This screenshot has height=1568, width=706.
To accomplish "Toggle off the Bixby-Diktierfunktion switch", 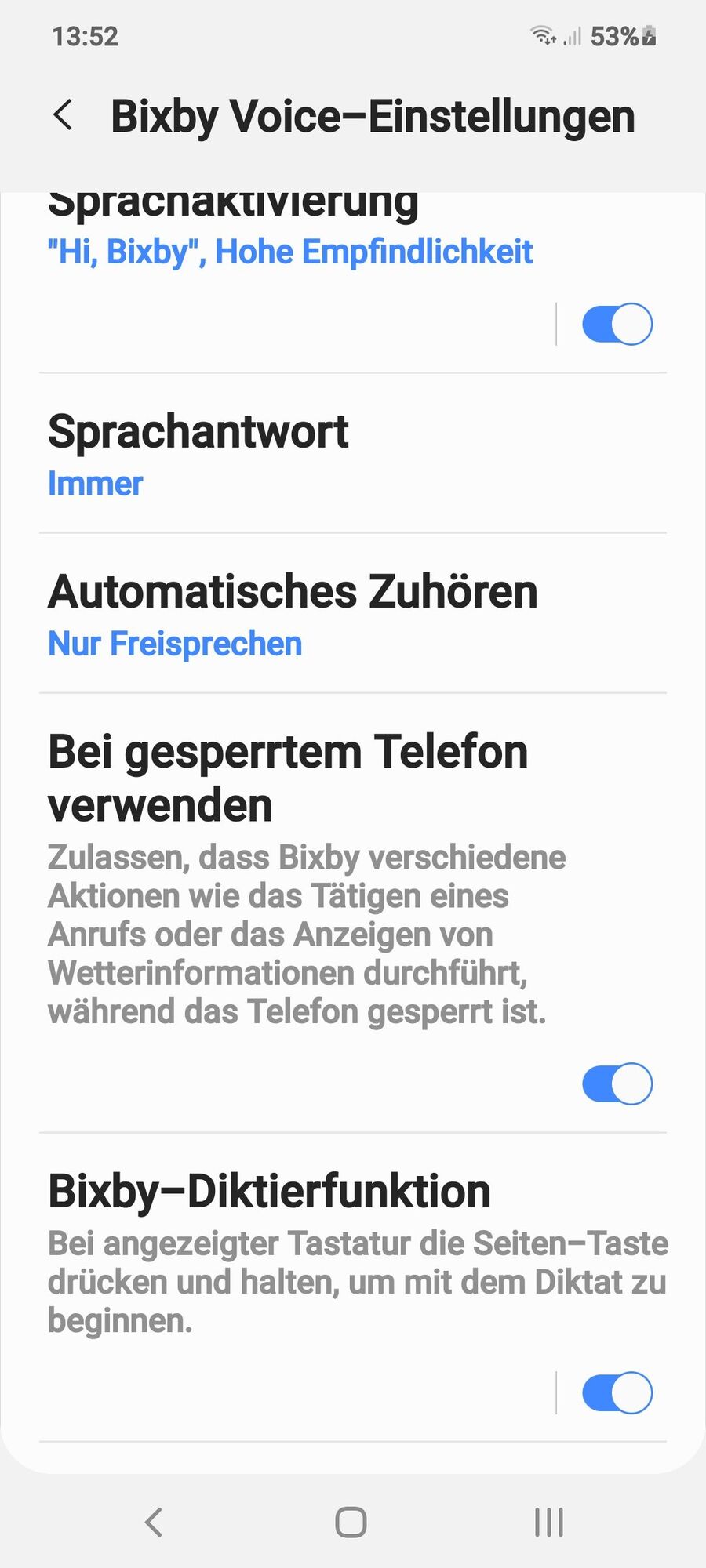I will point(617,1392).
